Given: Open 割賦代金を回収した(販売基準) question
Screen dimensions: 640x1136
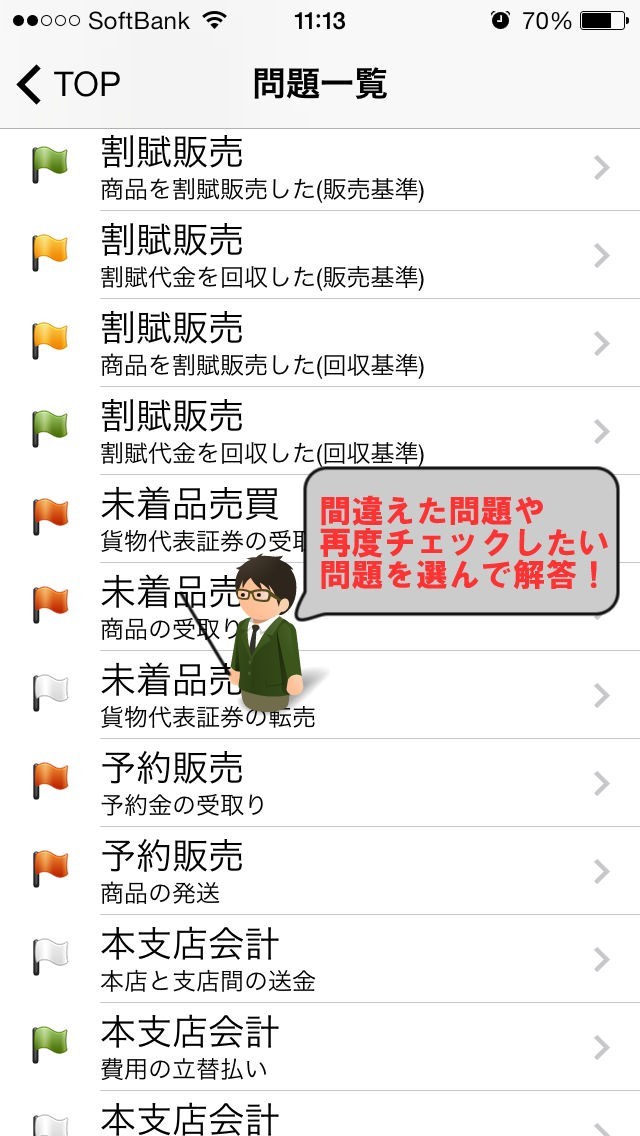Looking at the screenshot, I should (320, 256).
